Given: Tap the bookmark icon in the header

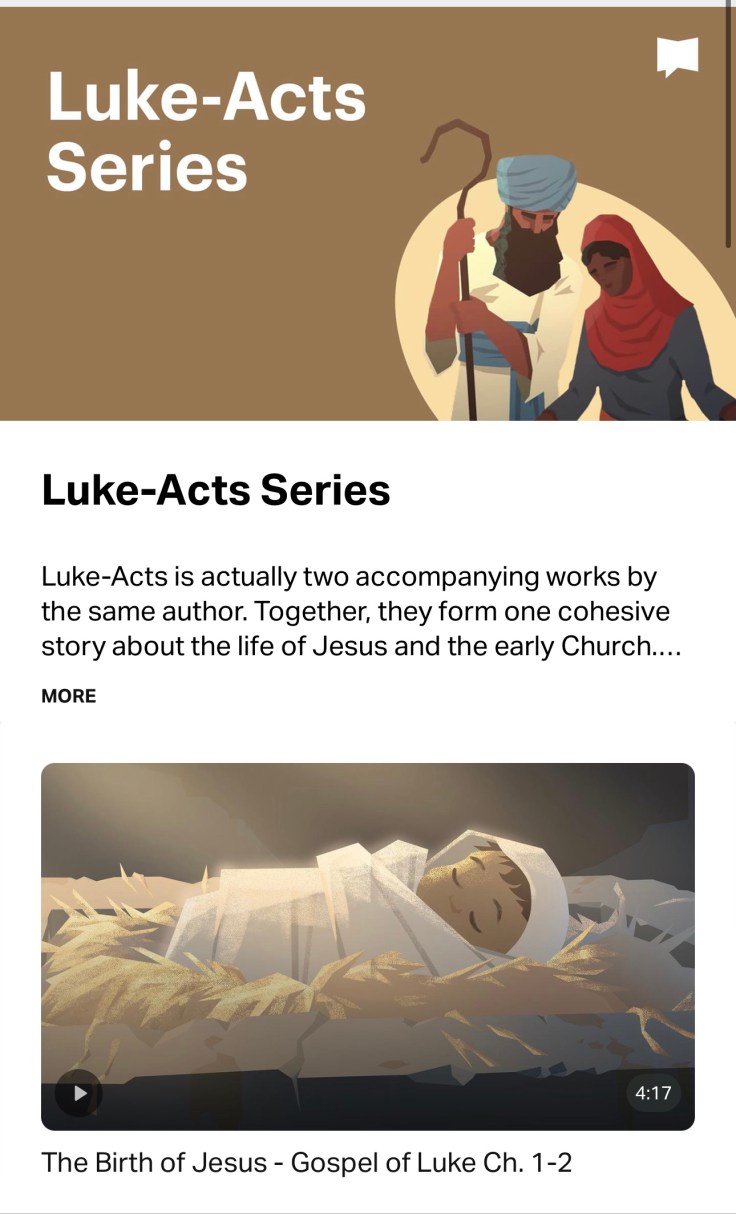Looking at the screenshot, I should coord(677,57).
